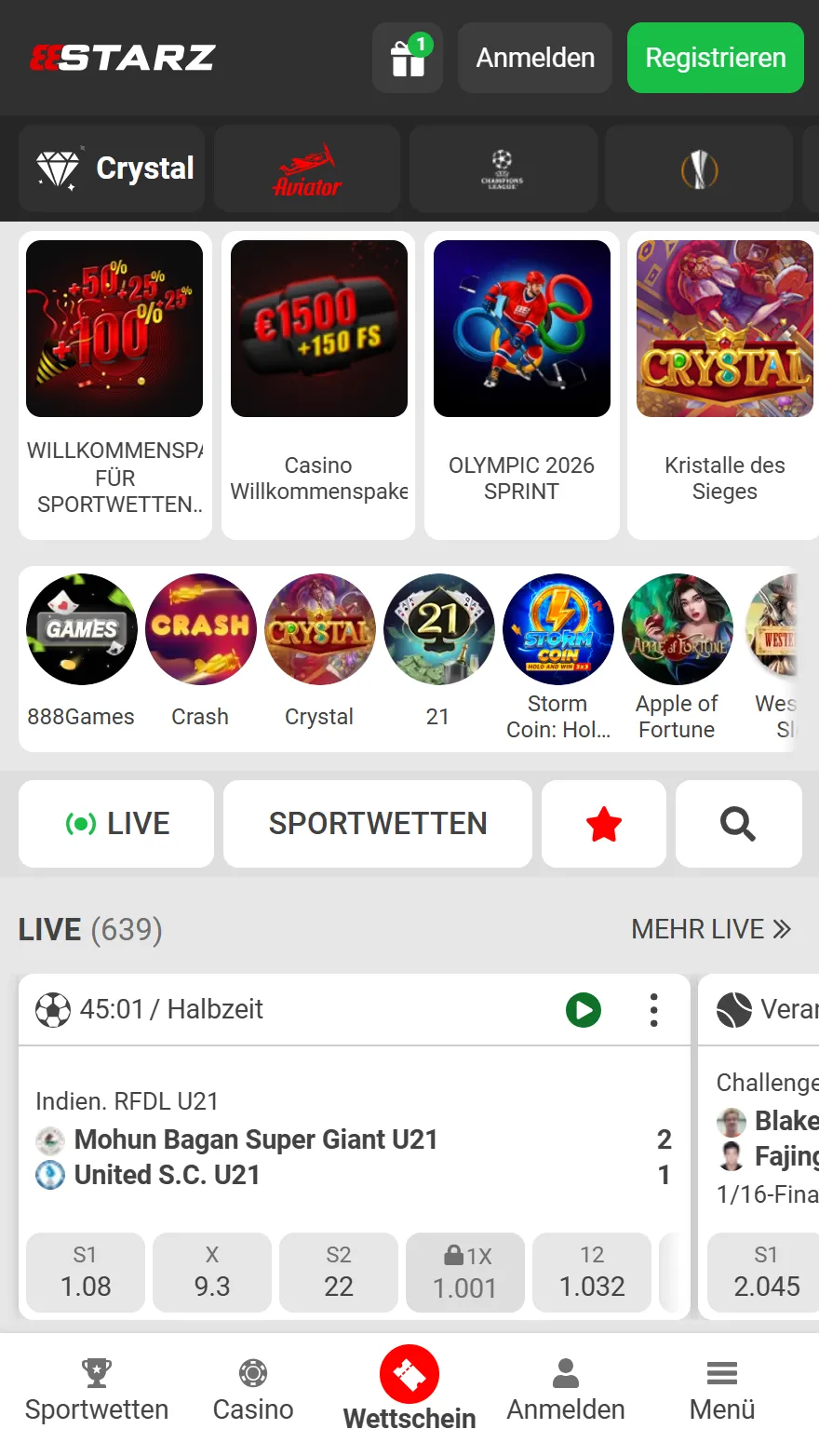Select the Storm Coin game icon
This screenshot has height=1456, width=819.
[x=557, y=629]
